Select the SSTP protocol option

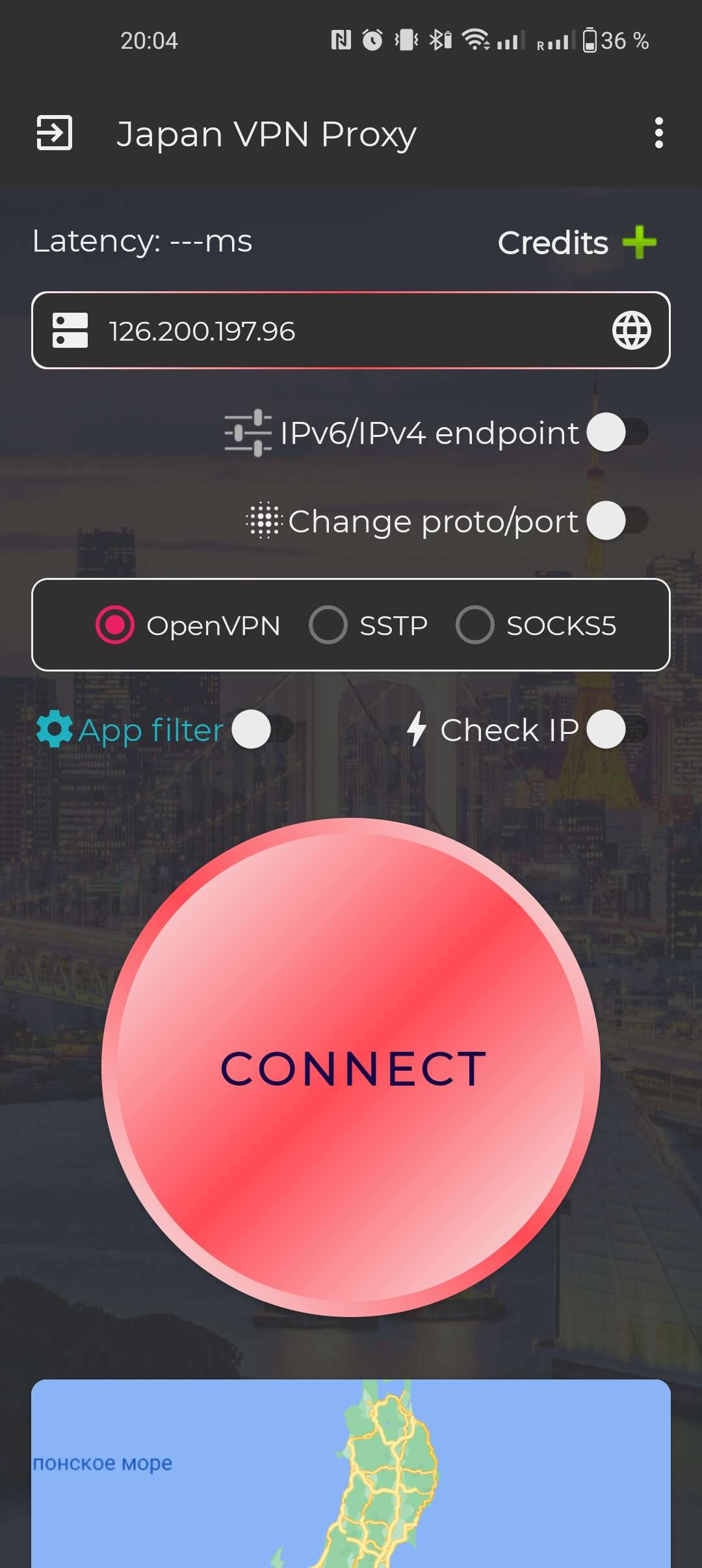coord(328,625)
